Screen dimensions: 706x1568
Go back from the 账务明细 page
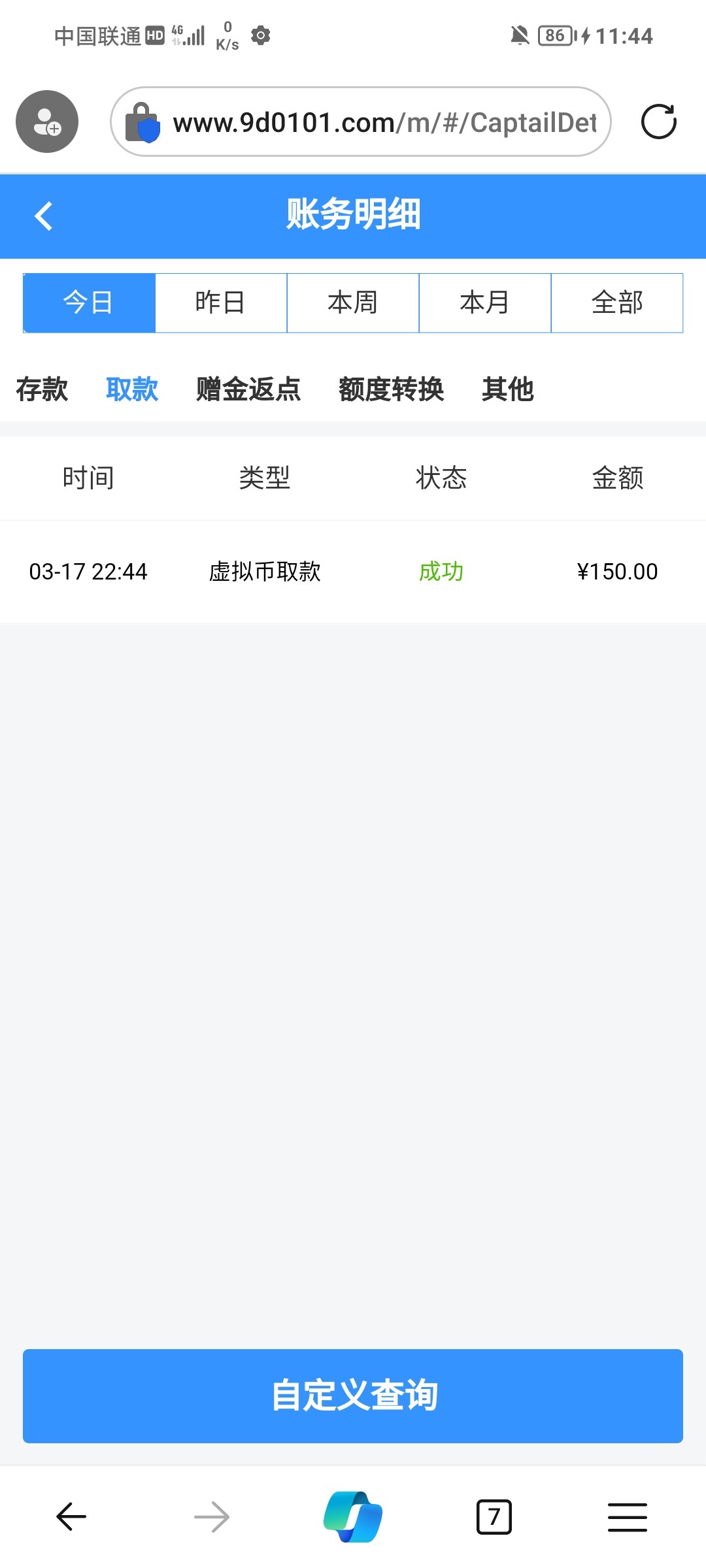click(43, 216)
